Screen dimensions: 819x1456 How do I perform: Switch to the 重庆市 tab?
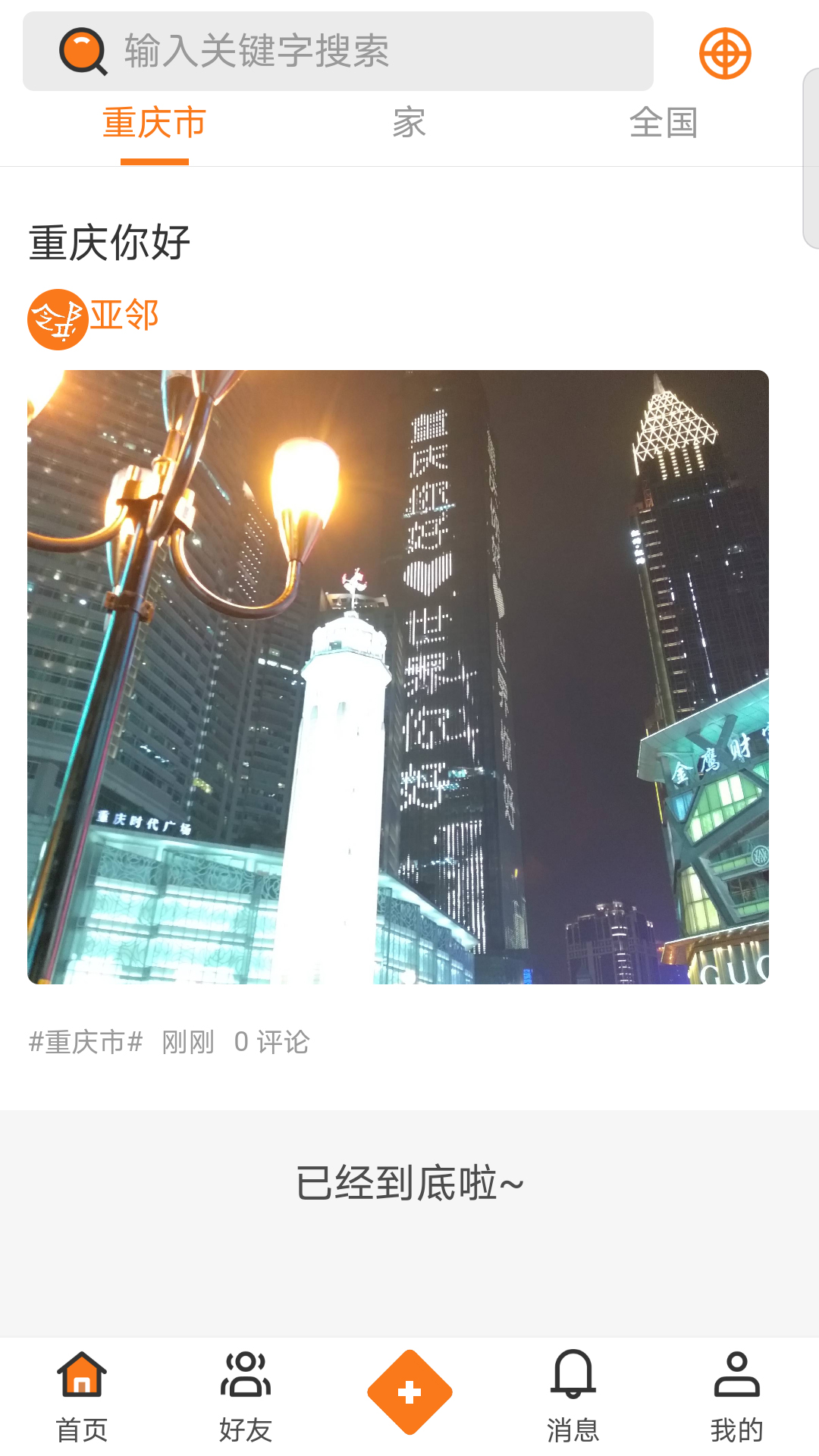155,124
